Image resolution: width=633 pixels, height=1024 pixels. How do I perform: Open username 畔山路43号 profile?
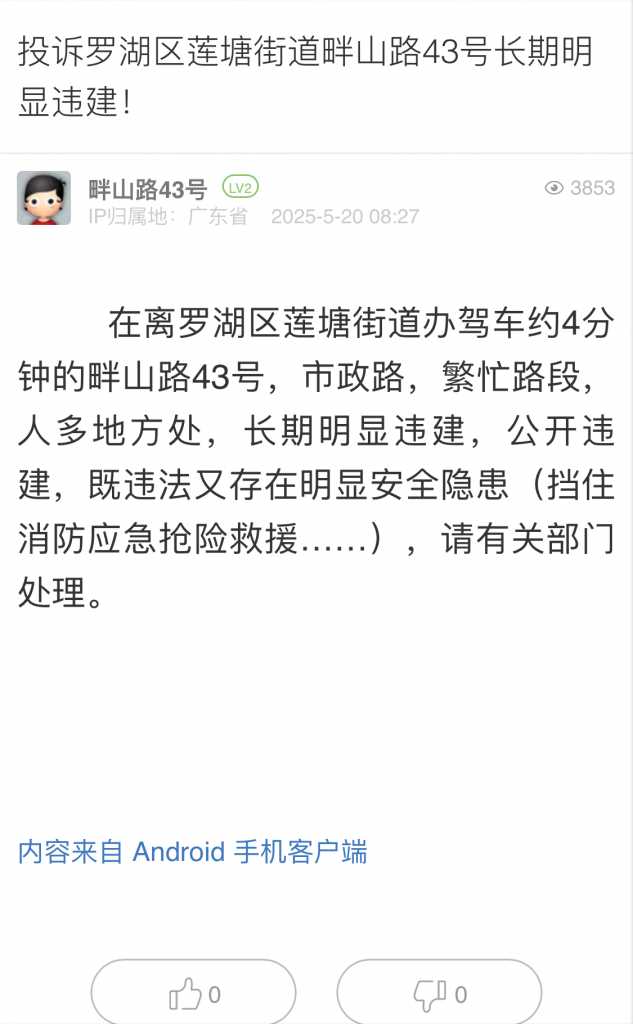tap(147, 188)
